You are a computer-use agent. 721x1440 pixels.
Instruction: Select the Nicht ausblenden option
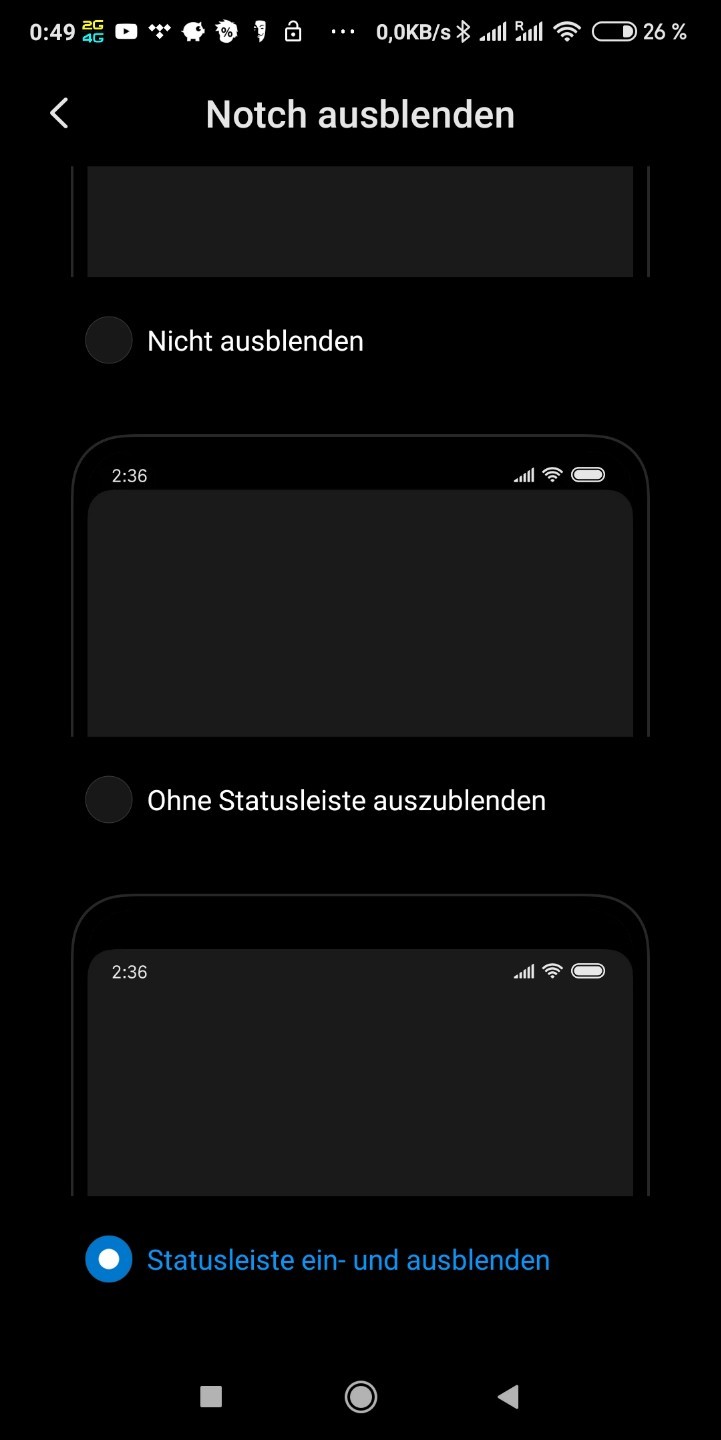(109, 341)
